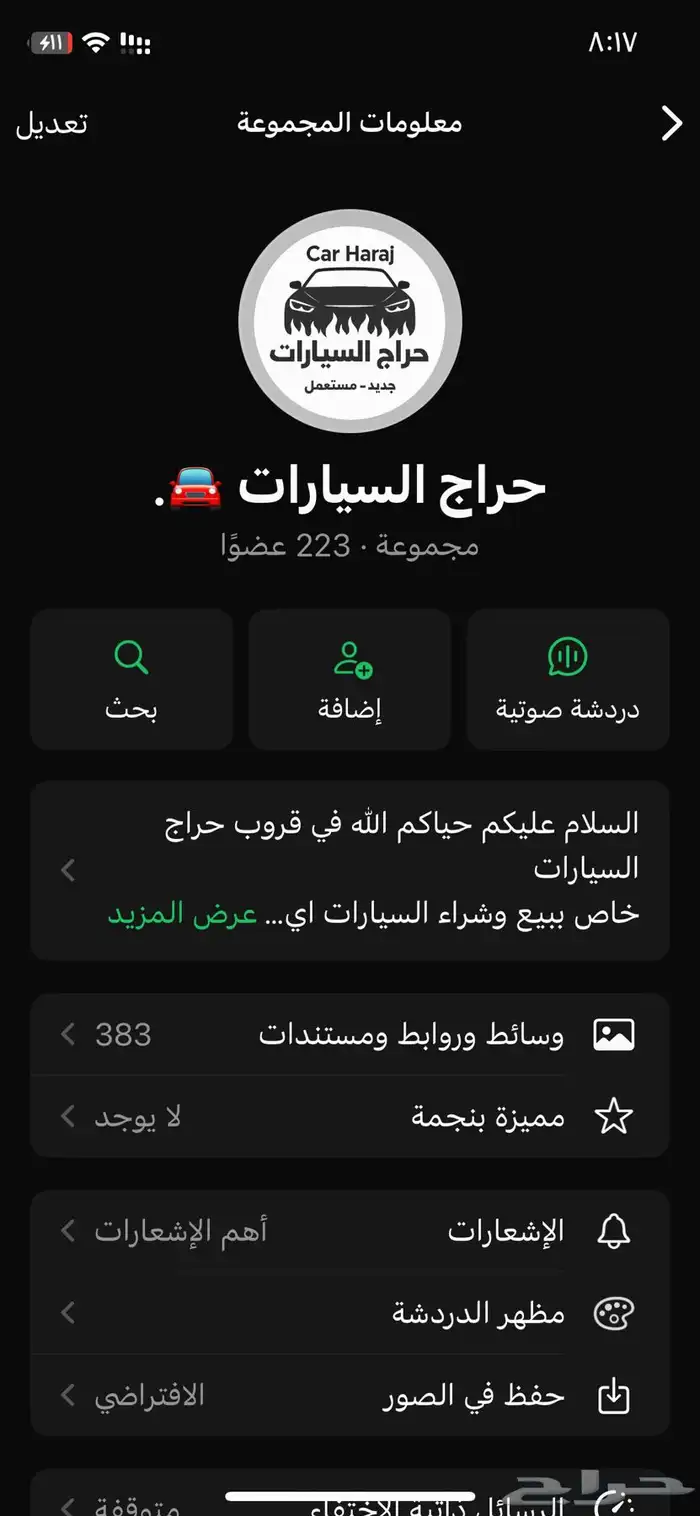
Task: Expand the description with عرض المزيد
Action: coord(182,913)
